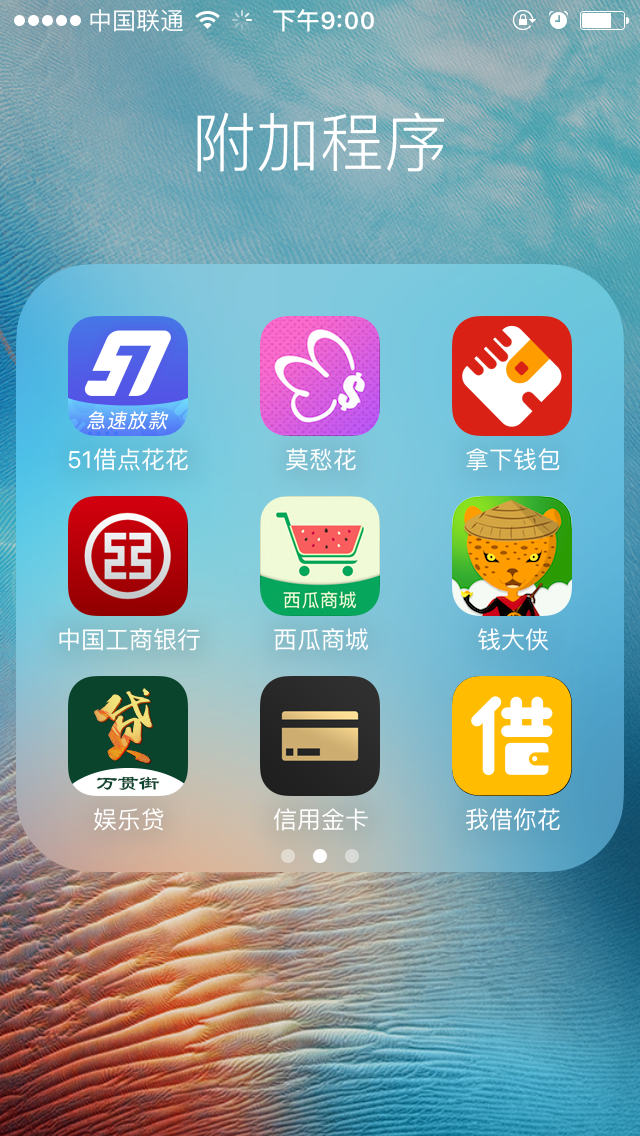The image size is (640, 1136).
Task: Launch the 信用金卡 app
Action: point(320,735)
